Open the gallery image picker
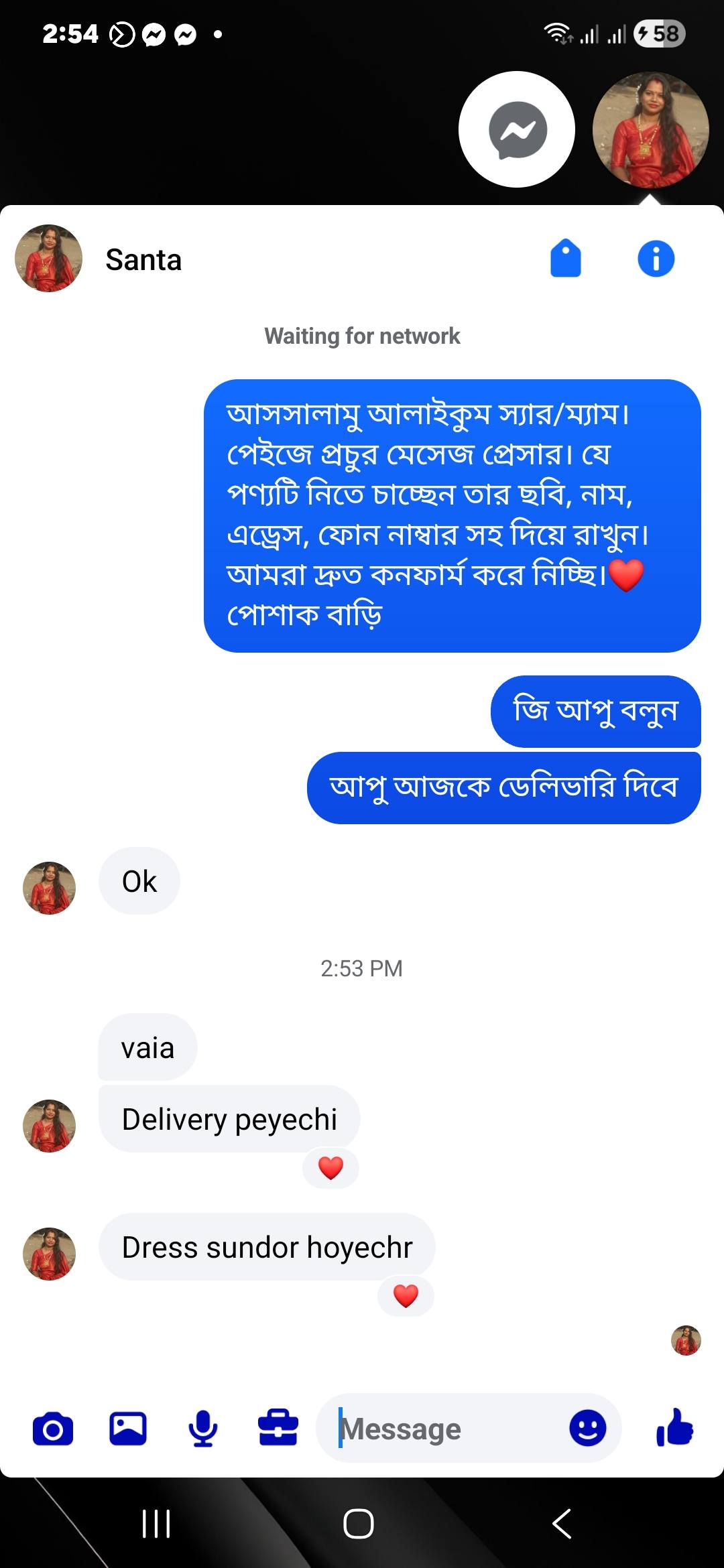Screen dimensions: 724x1568 128,1429
